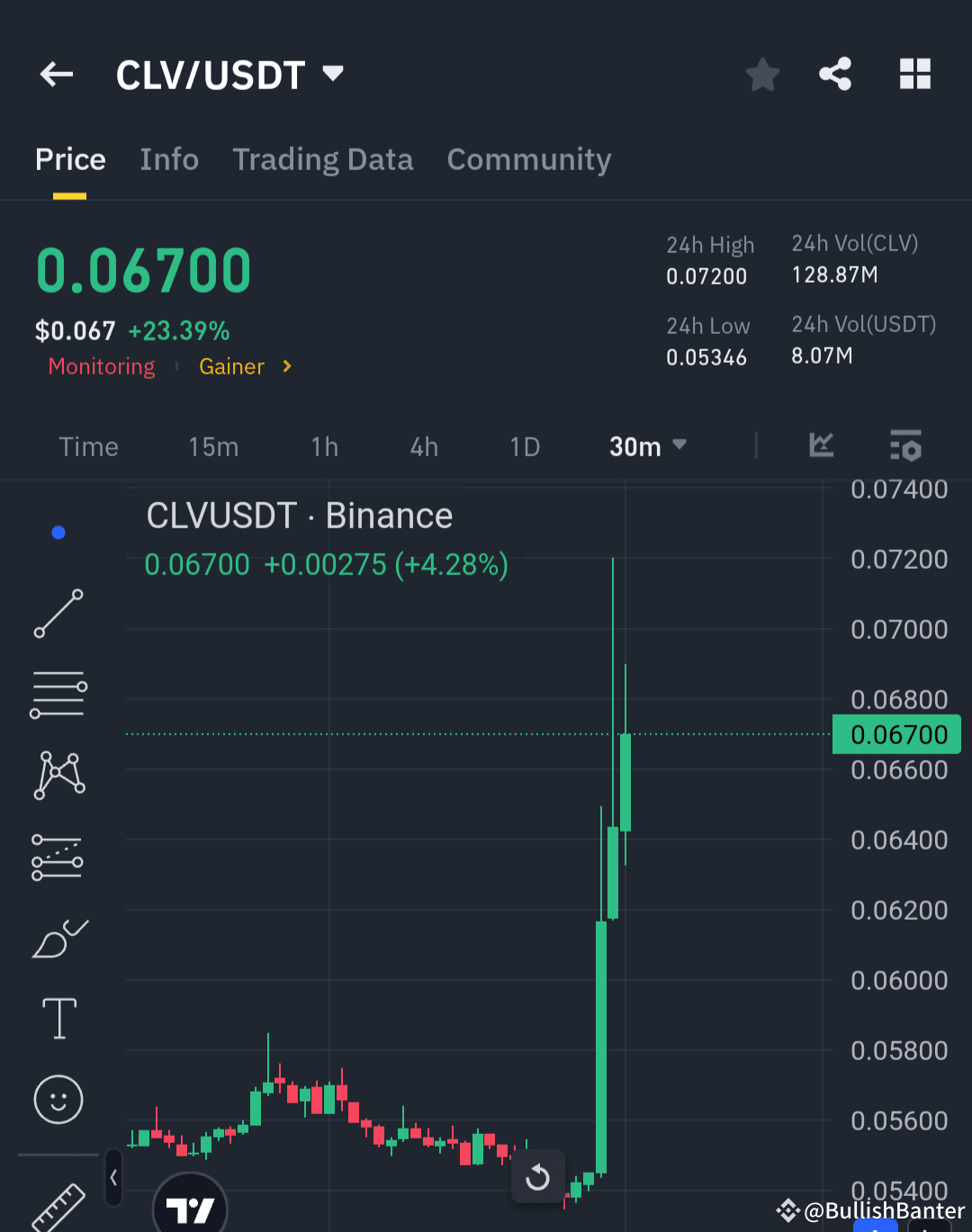Tap the share icon

click(x=835, y=75)
